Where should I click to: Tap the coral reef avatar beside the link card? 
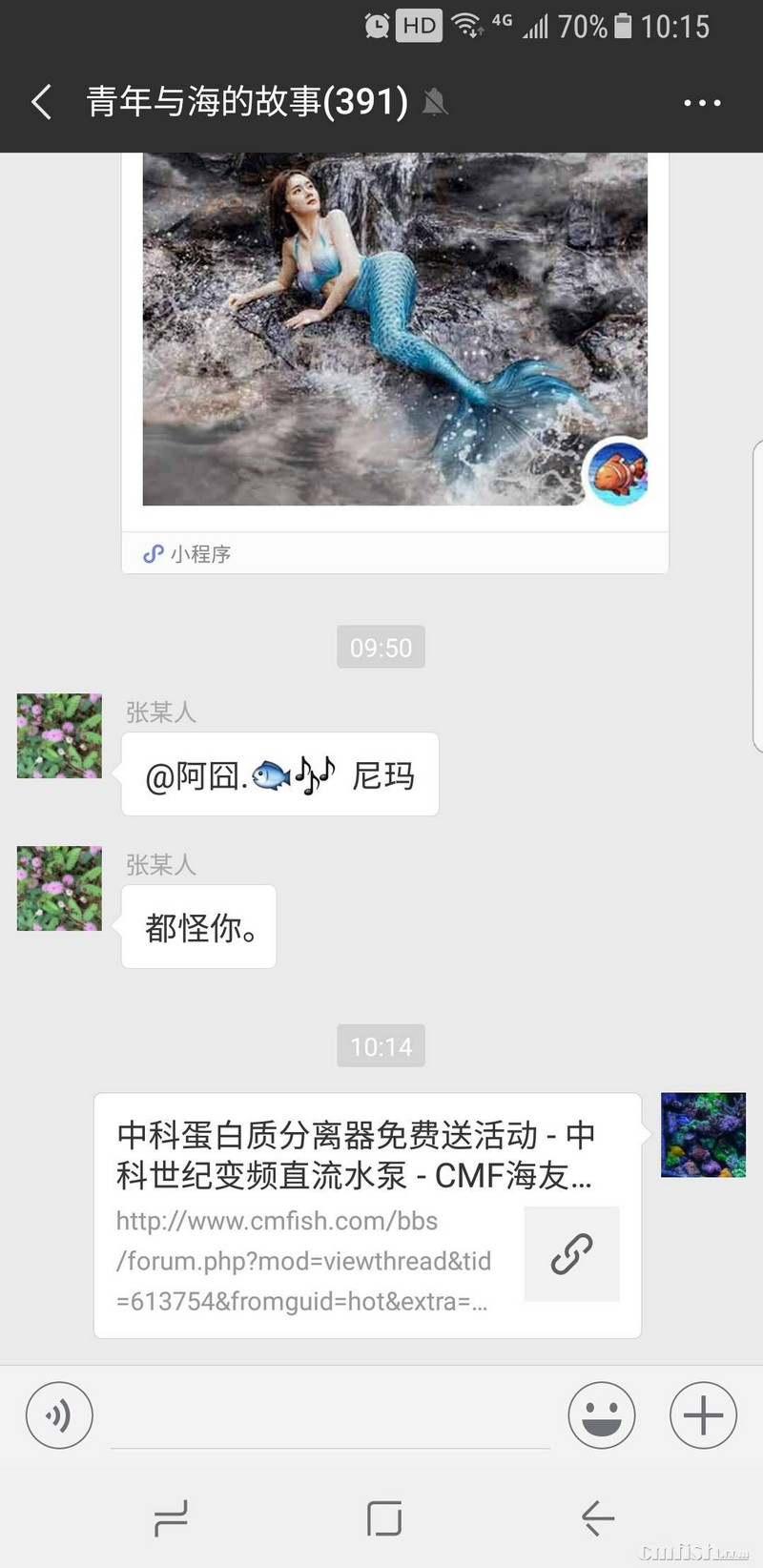pyautogui.click(x=703, y=1135)
